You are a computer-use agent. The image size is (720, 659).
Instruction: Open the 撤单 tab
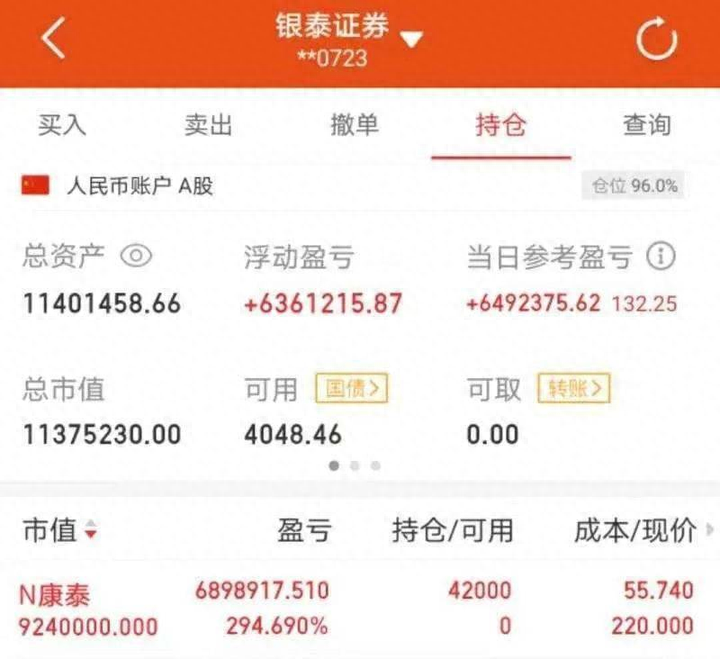tap(354, 125)
